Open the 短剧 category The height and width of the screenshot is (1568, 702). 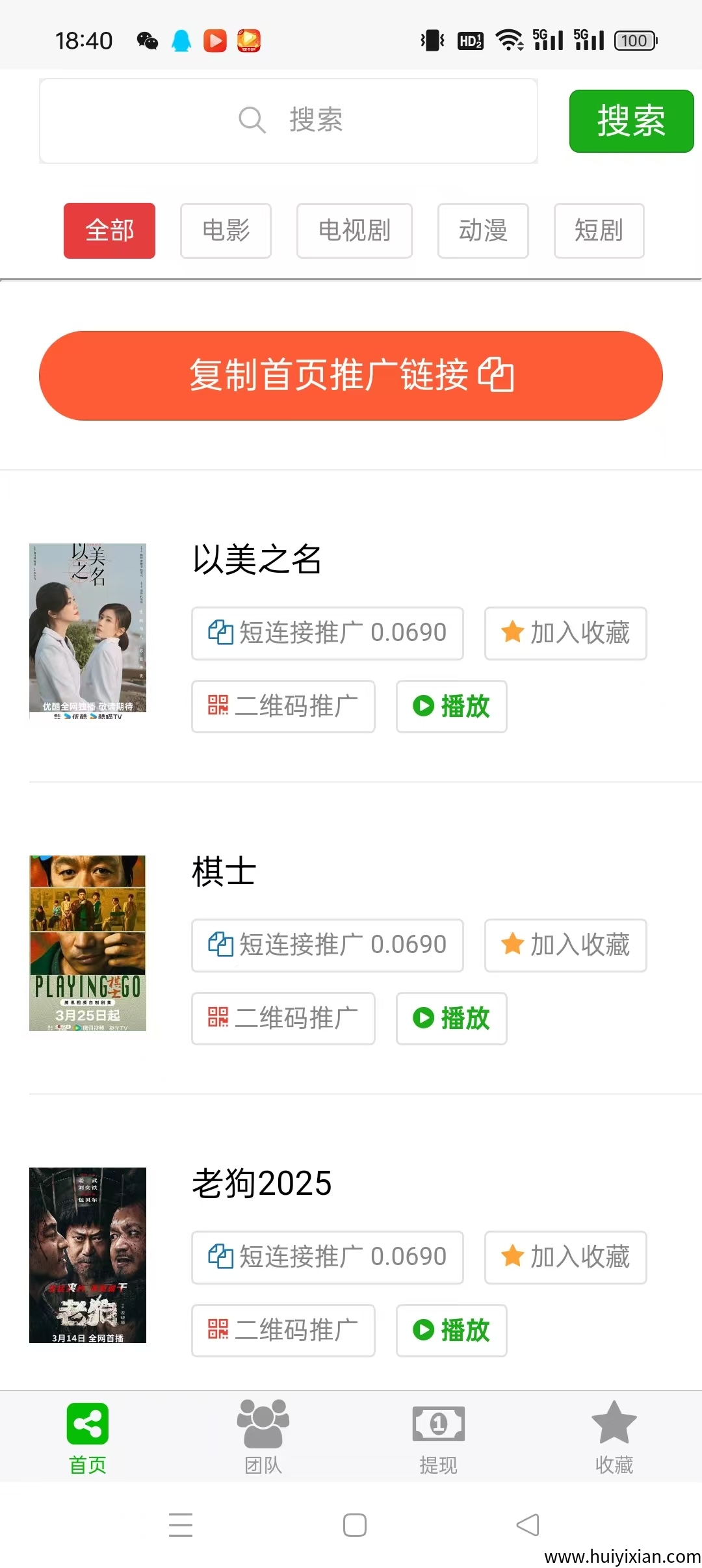tap(599, 231)
